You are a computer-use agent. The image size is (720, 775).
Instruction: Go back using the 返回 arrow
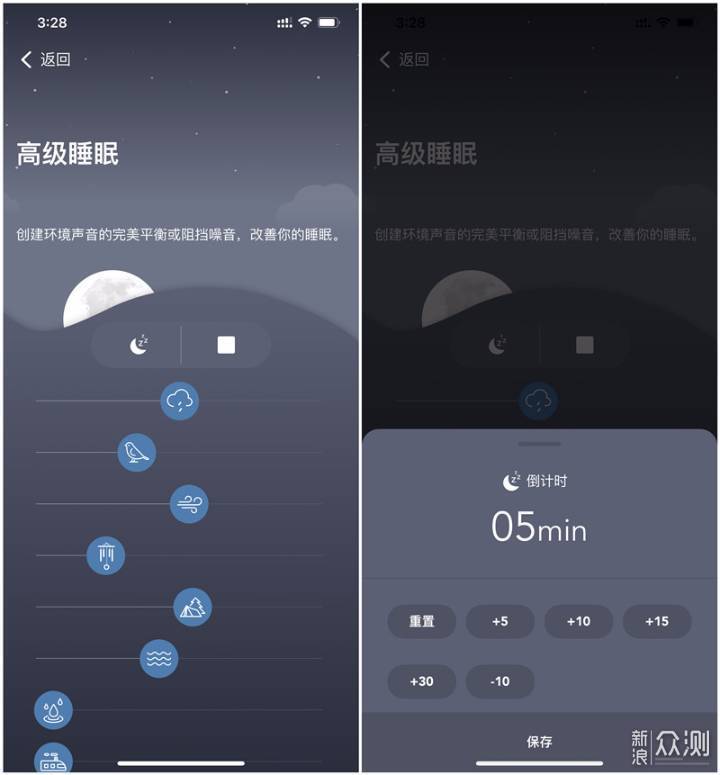(x=44, y=60)
